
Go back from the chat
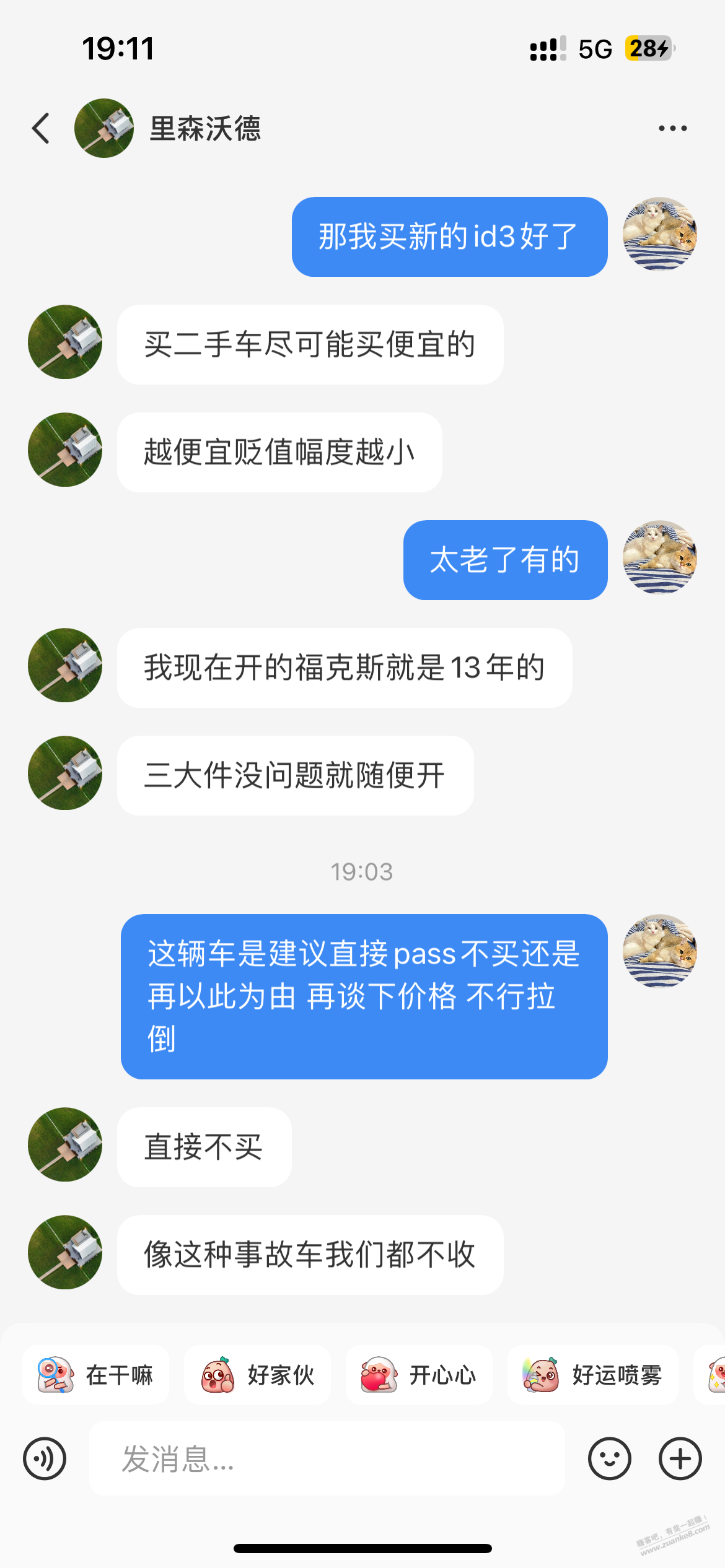41,128
